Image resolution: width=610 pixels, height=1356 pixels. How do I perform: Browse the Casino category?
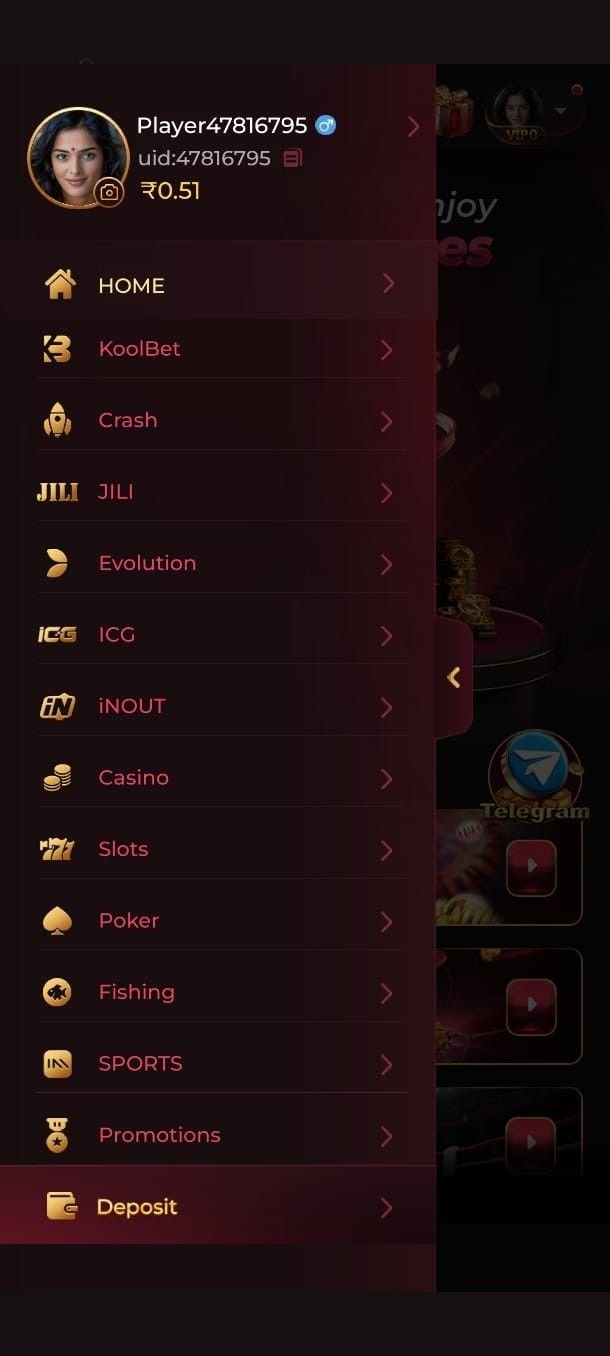point(218,778)
